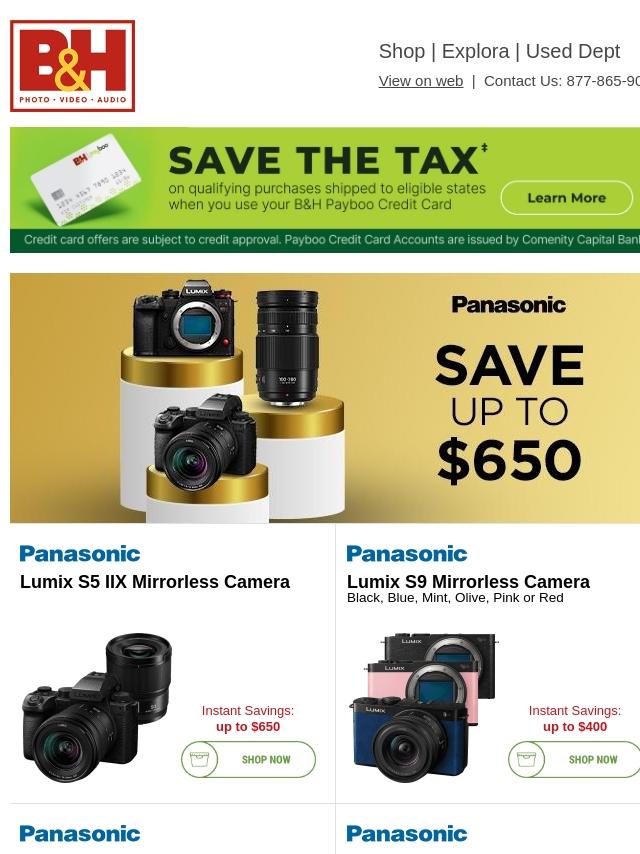Open the Used Dept link
The height and width of the screenshot is (854, 640).
572,51
